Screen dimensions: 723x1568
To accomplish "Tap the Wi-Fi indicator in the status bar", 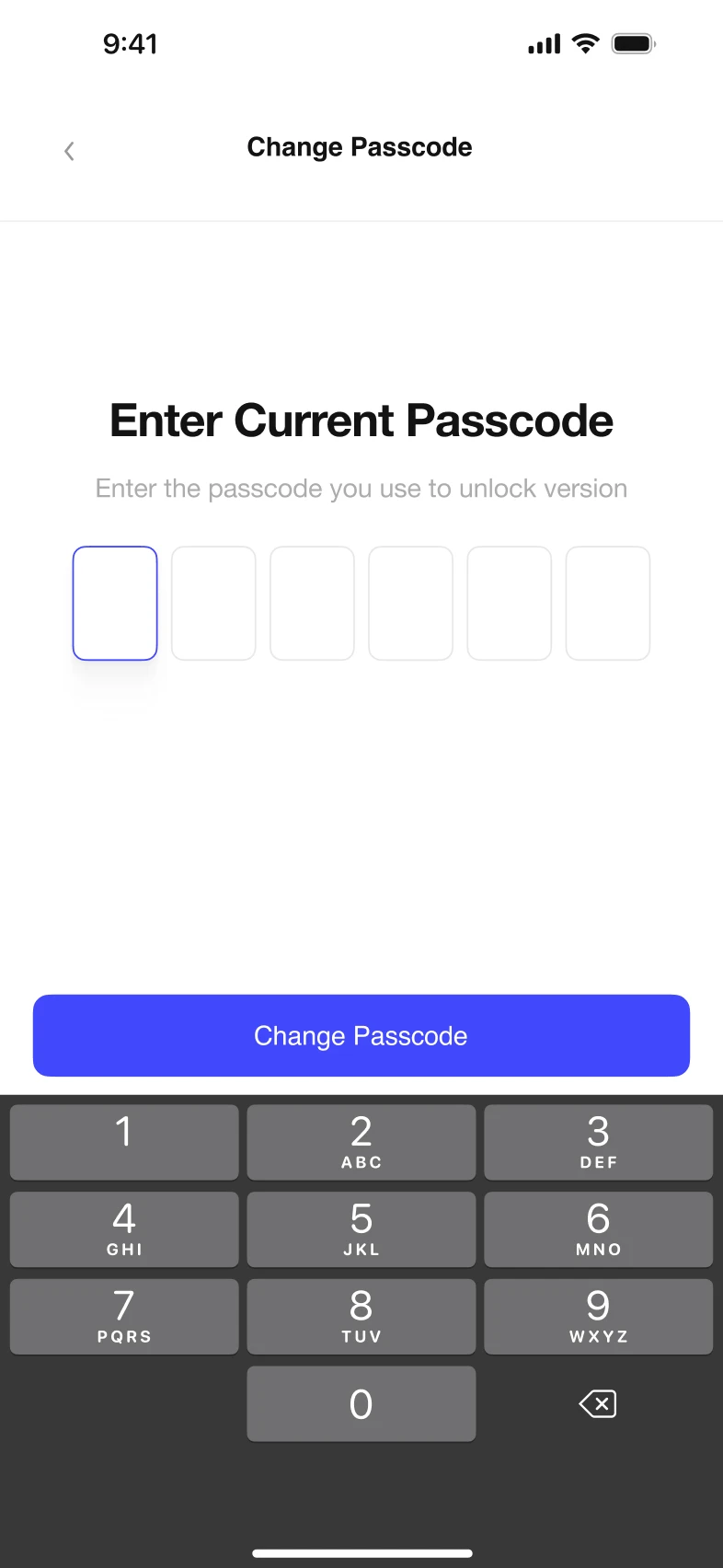I will click(583, 43).
